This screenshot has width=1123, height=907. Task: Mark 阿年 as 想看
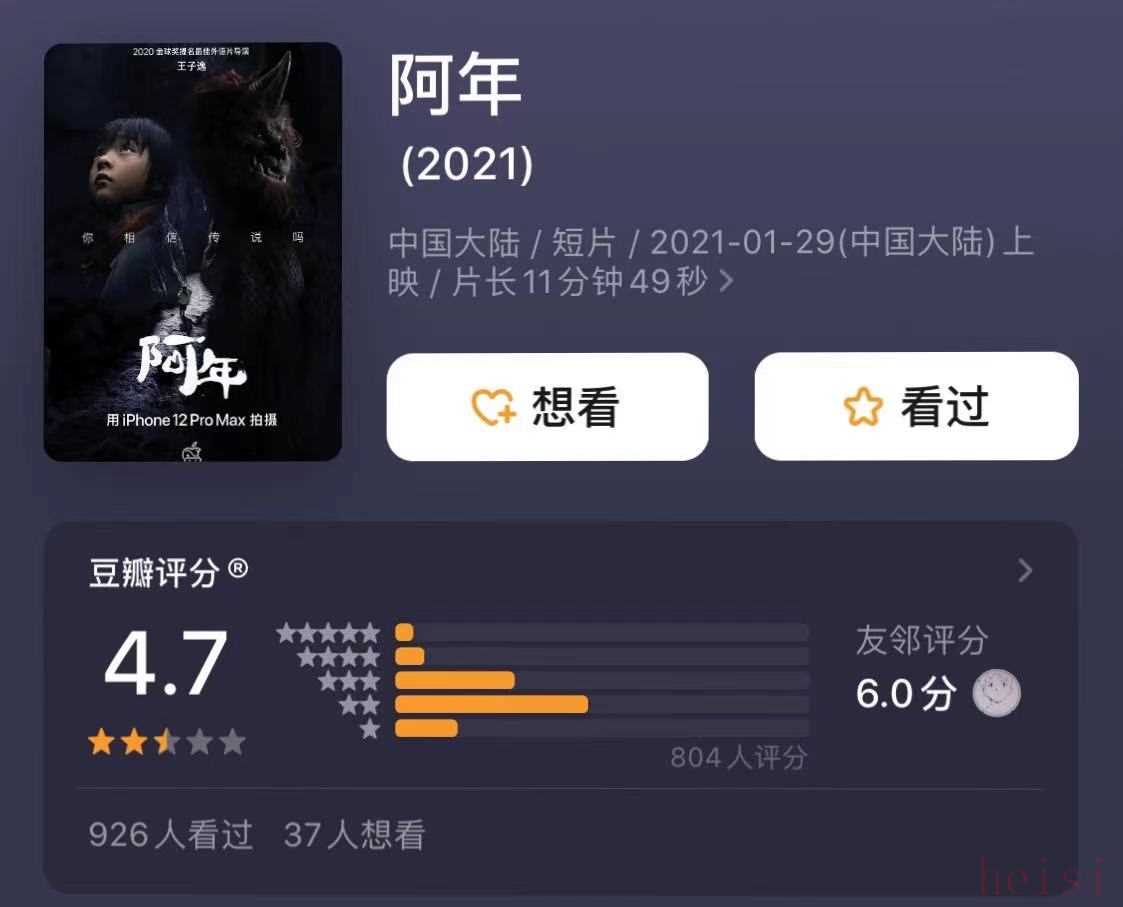point(547,407)
